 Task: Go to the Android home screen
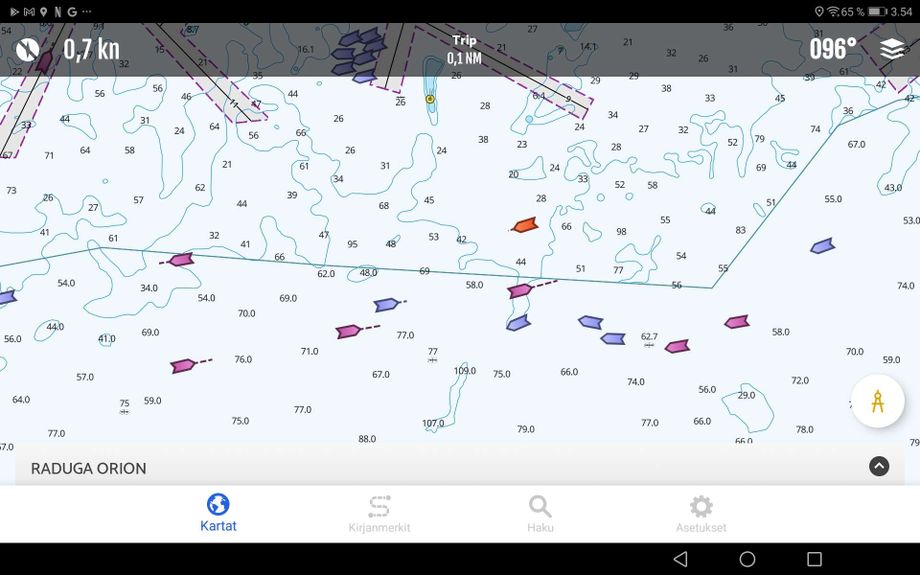pos(747,559)
